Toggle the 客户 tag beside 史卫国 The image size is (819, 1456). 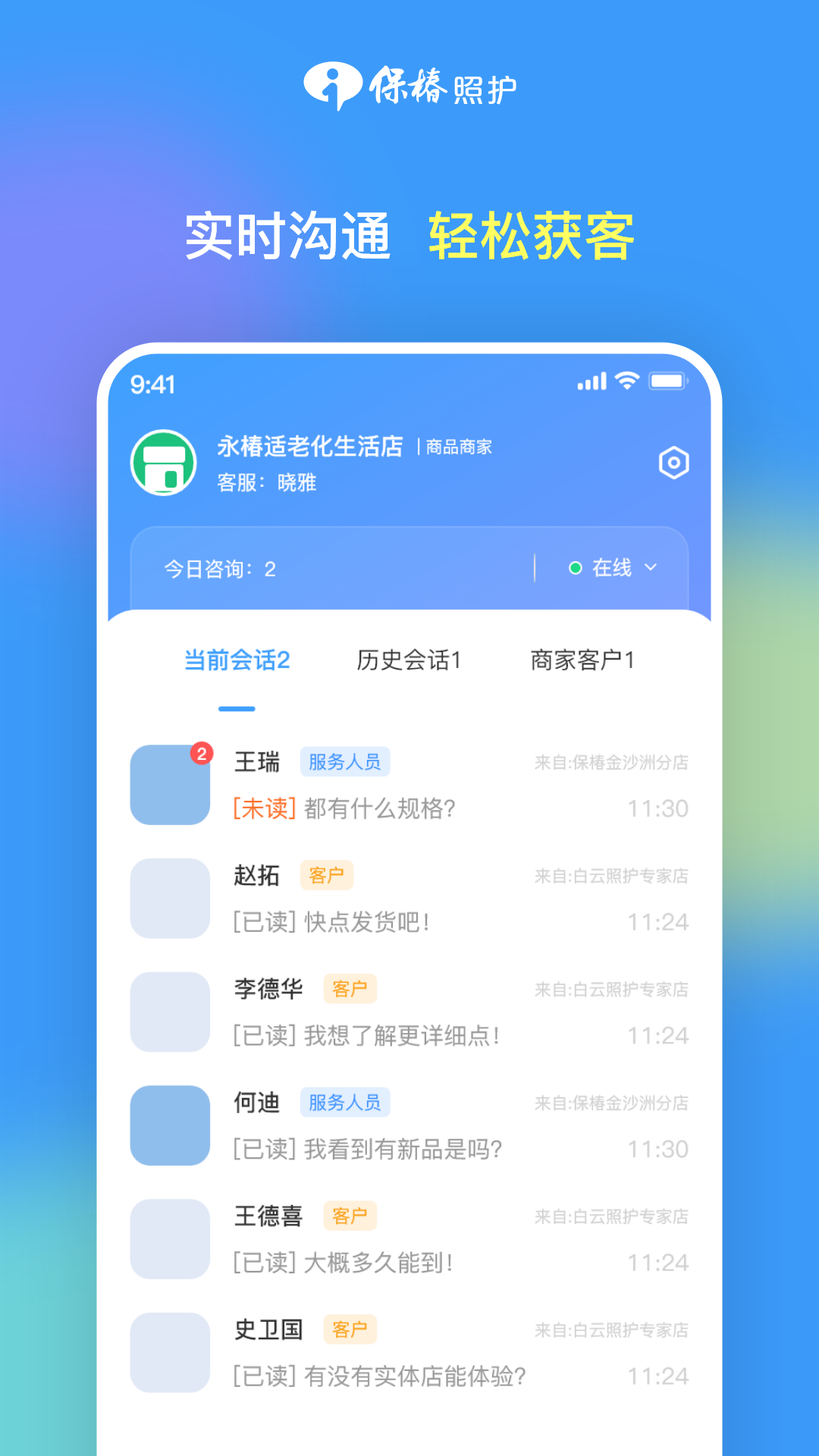(350, 1329)
